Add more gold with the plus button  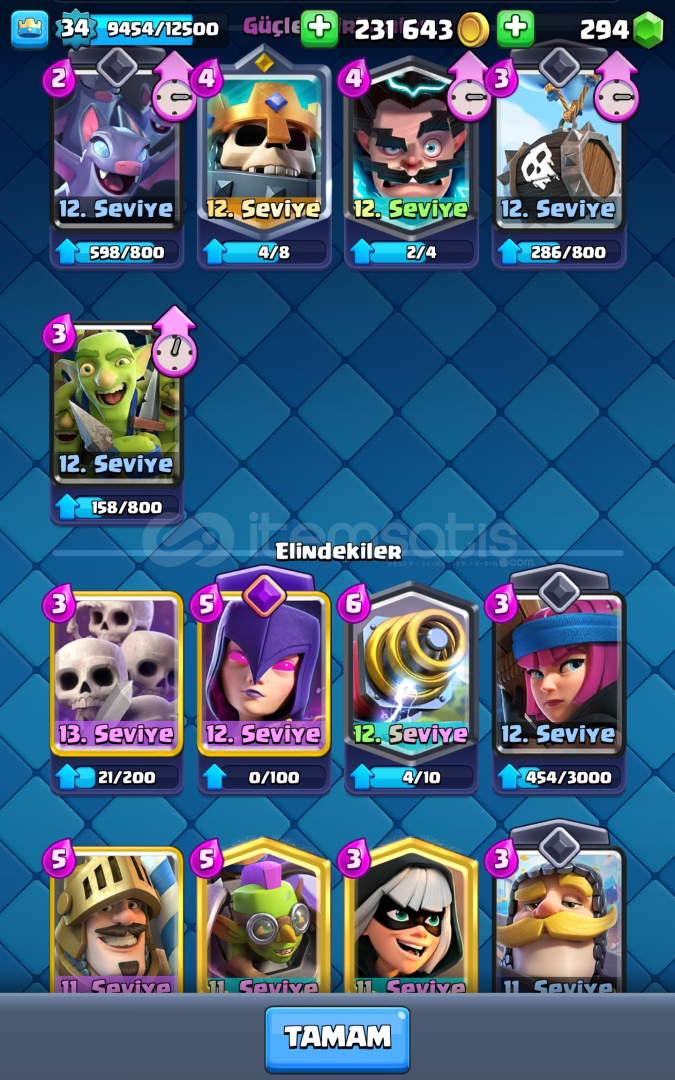(319, 28)
